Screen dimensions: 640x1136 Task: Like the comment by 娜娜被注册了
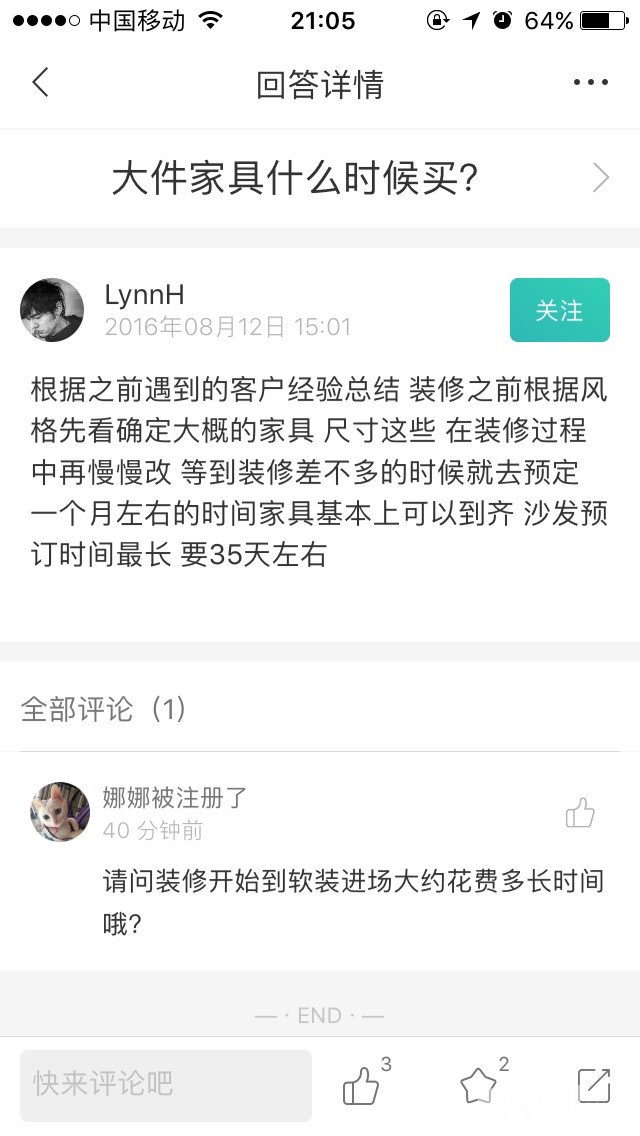[x=580, y=813]
